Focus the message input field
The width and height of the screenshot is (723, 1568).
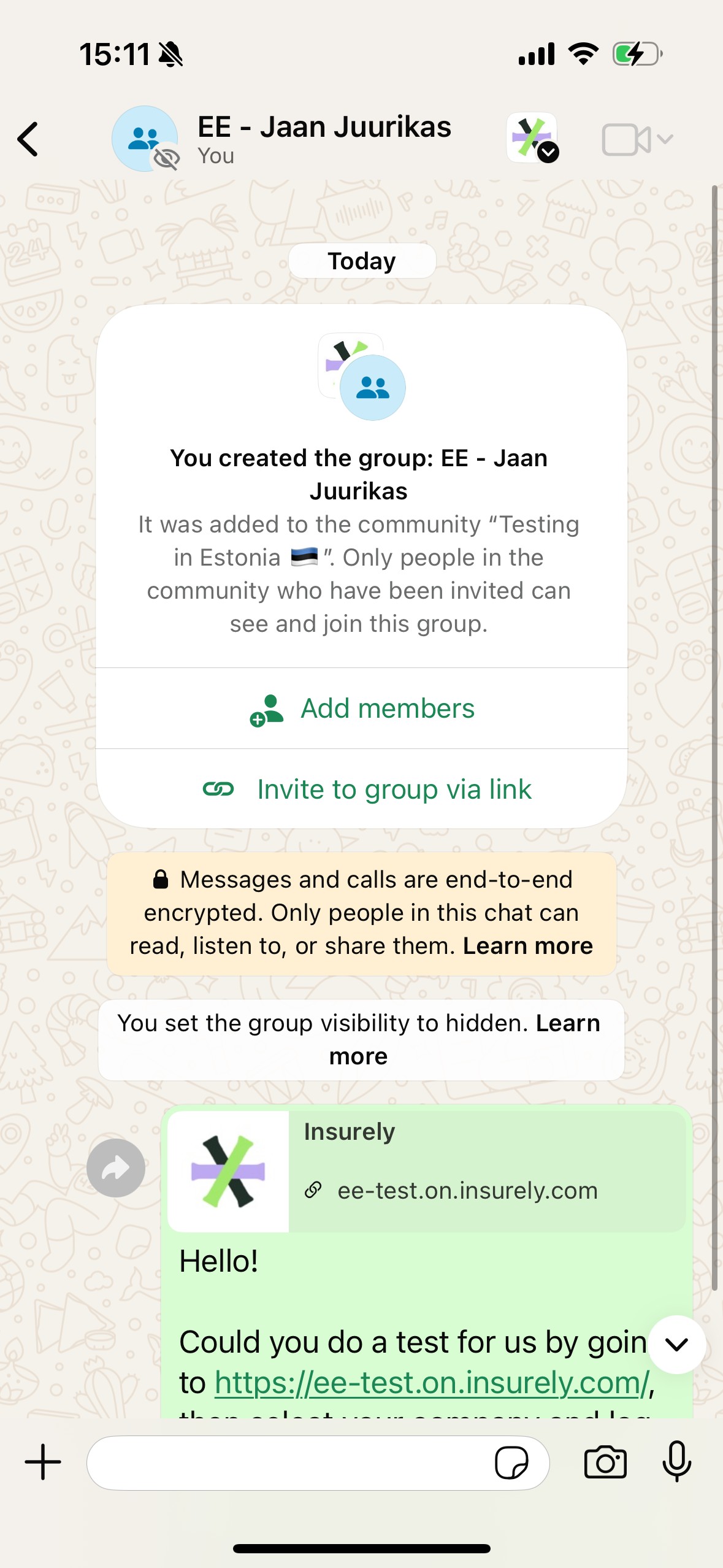pos(288,1463)
